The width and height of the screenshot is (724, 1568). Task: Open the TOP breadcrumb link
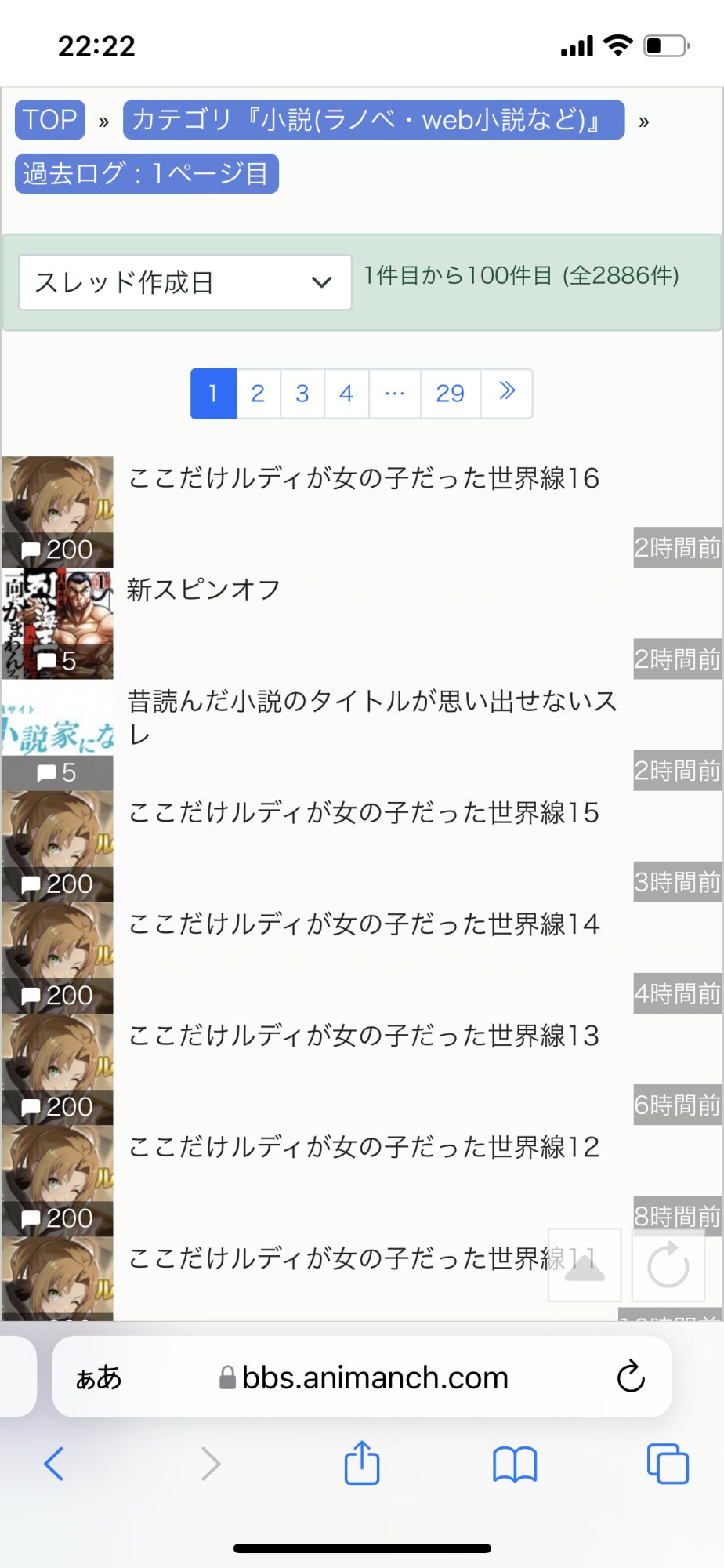(49, 120)
